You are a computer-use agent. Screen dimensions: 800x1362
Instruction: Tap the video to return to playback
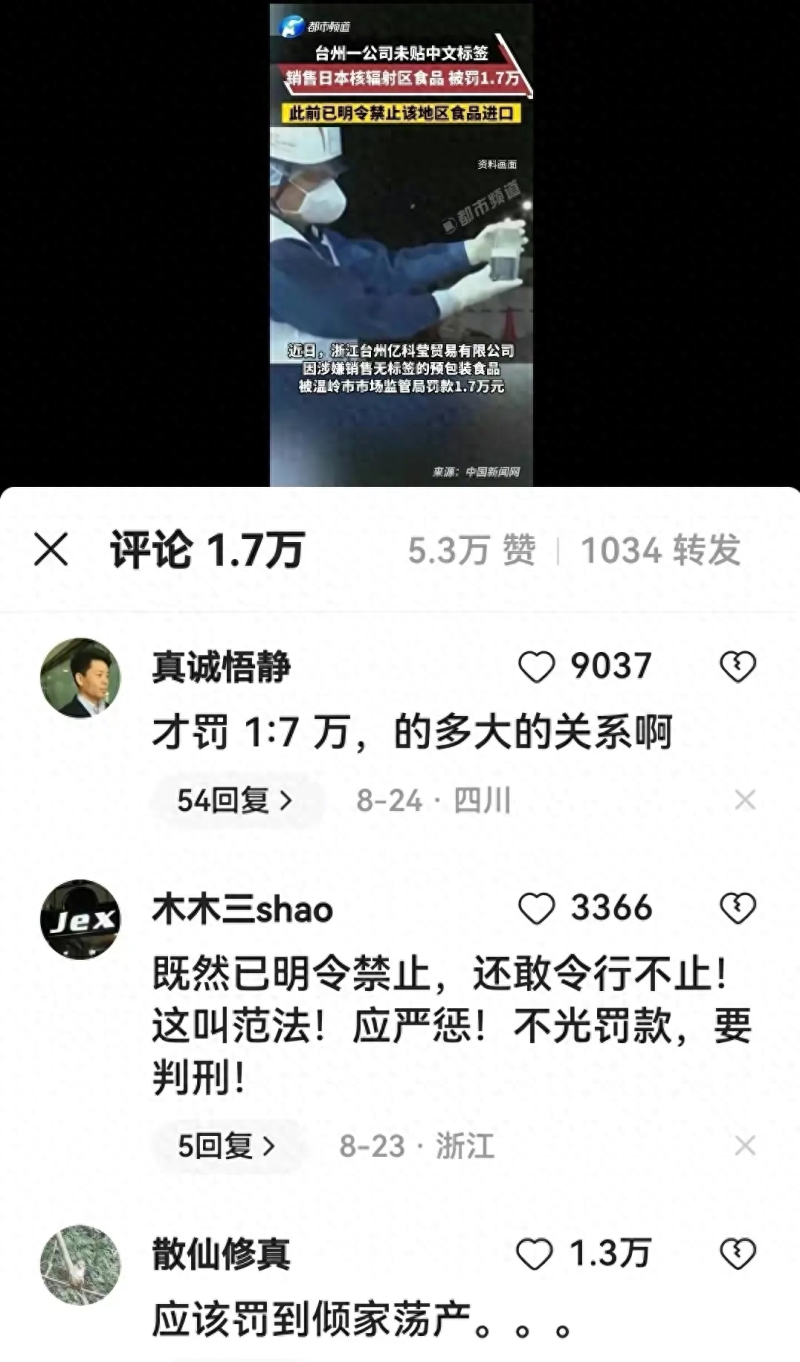pos(400,244)
